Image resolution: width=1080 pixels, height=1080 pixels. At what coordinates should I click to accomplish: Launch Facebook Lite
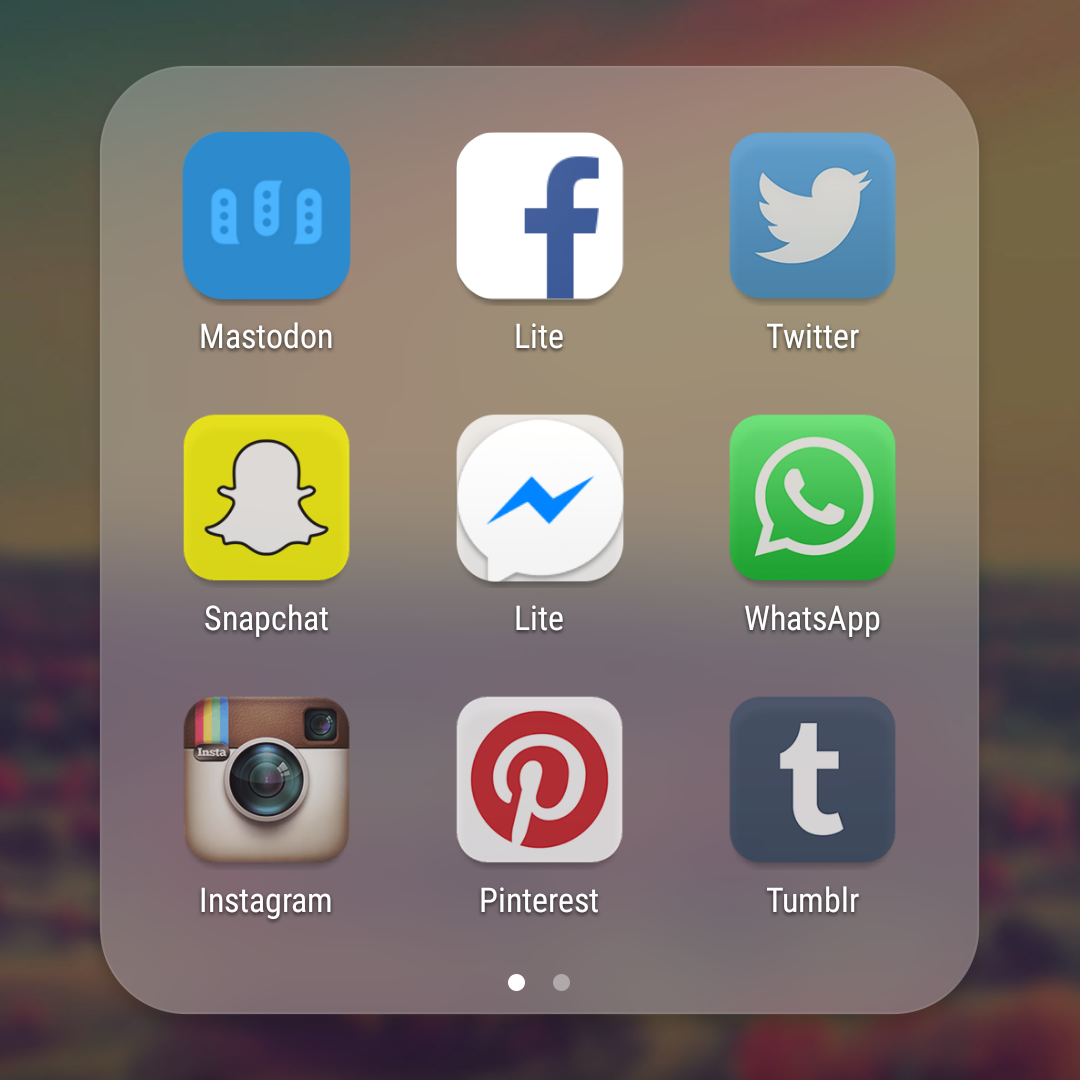pyautogui.click(x=539, y=216)
